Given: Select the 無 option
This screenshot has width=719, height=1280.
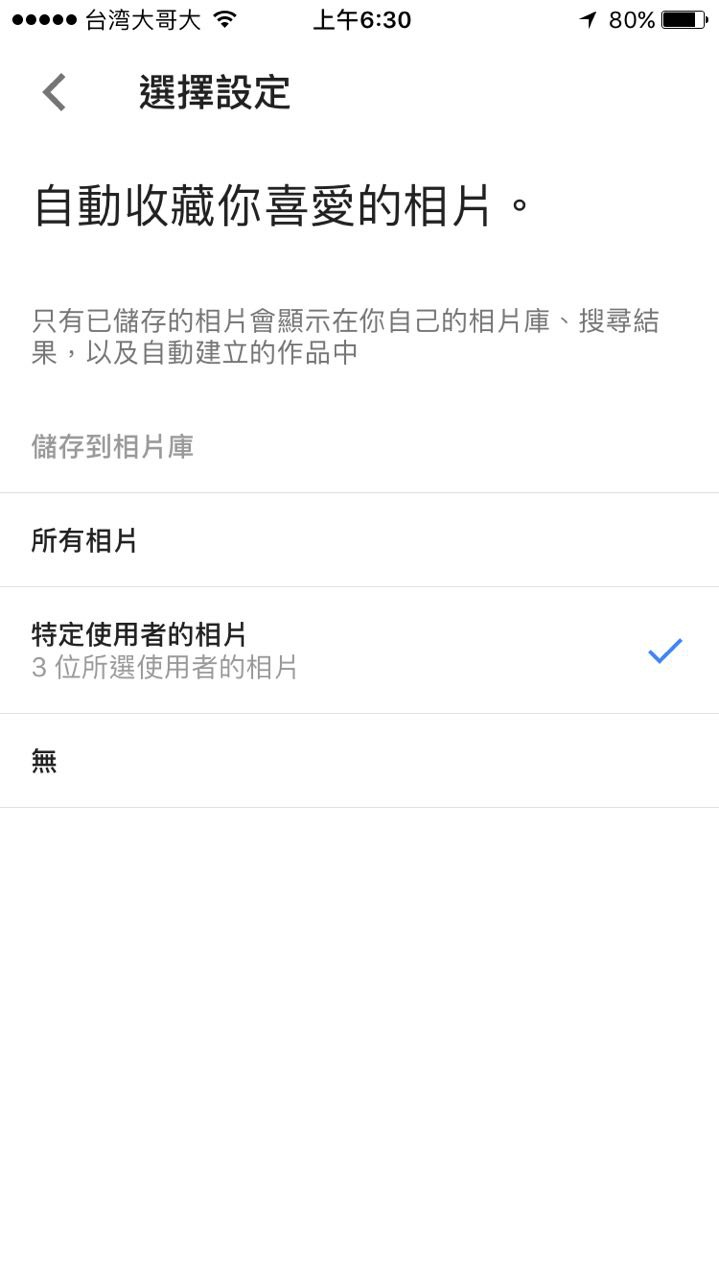Looking at the screenshot, I should (x=359, y=761).
